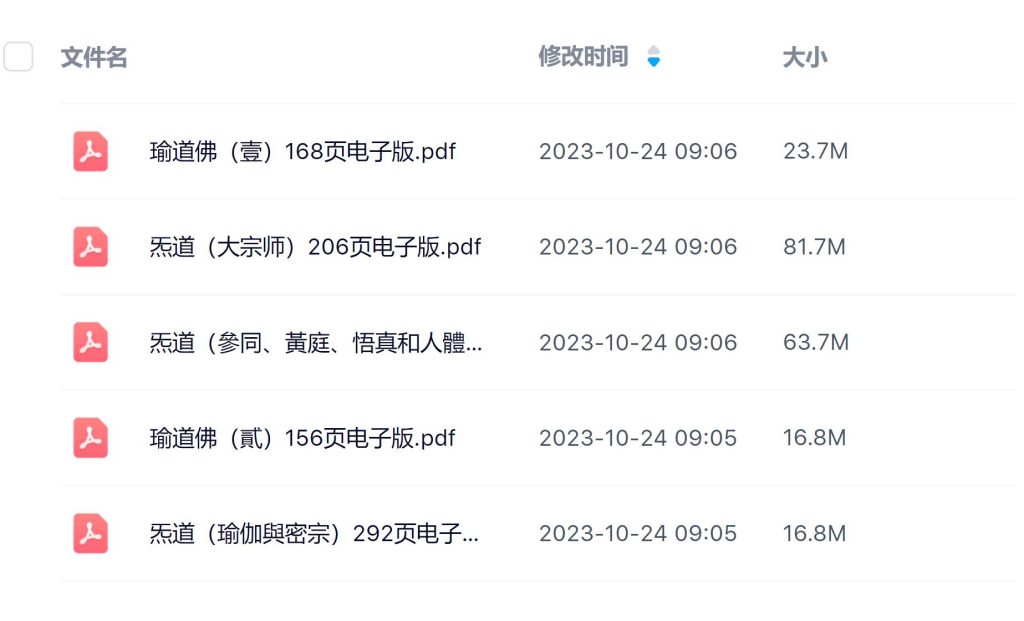Tick the select-all checkbox beside 文件名
The width and height of the screenshot is (1024, 621).
18,57
